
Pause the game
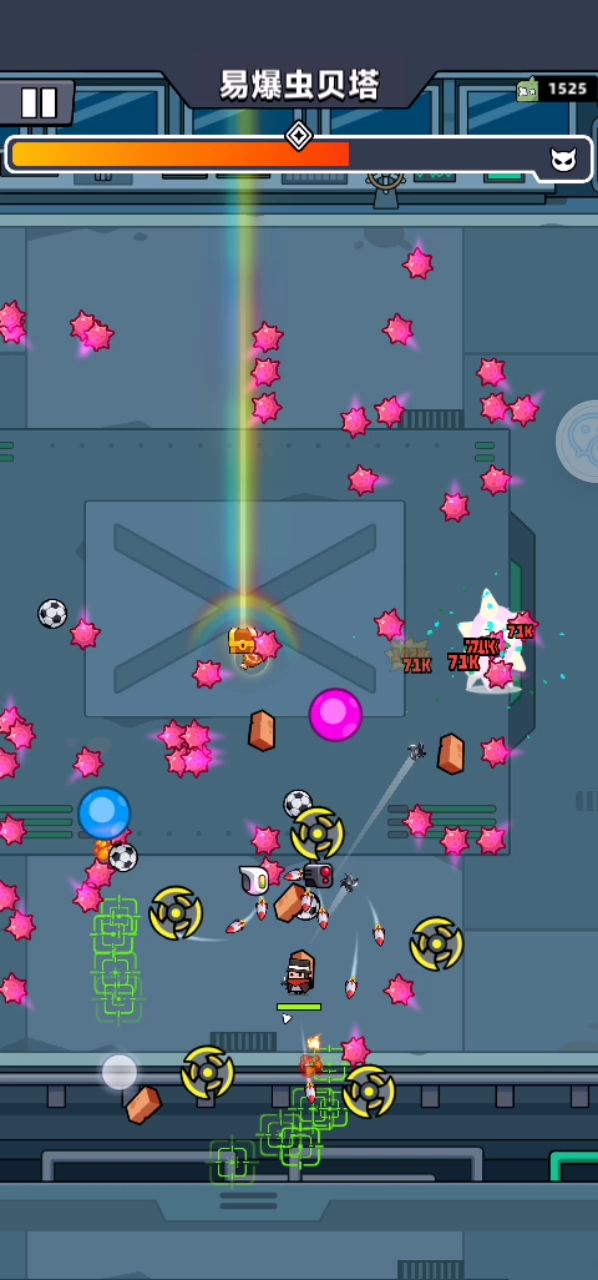coord(37,102)
